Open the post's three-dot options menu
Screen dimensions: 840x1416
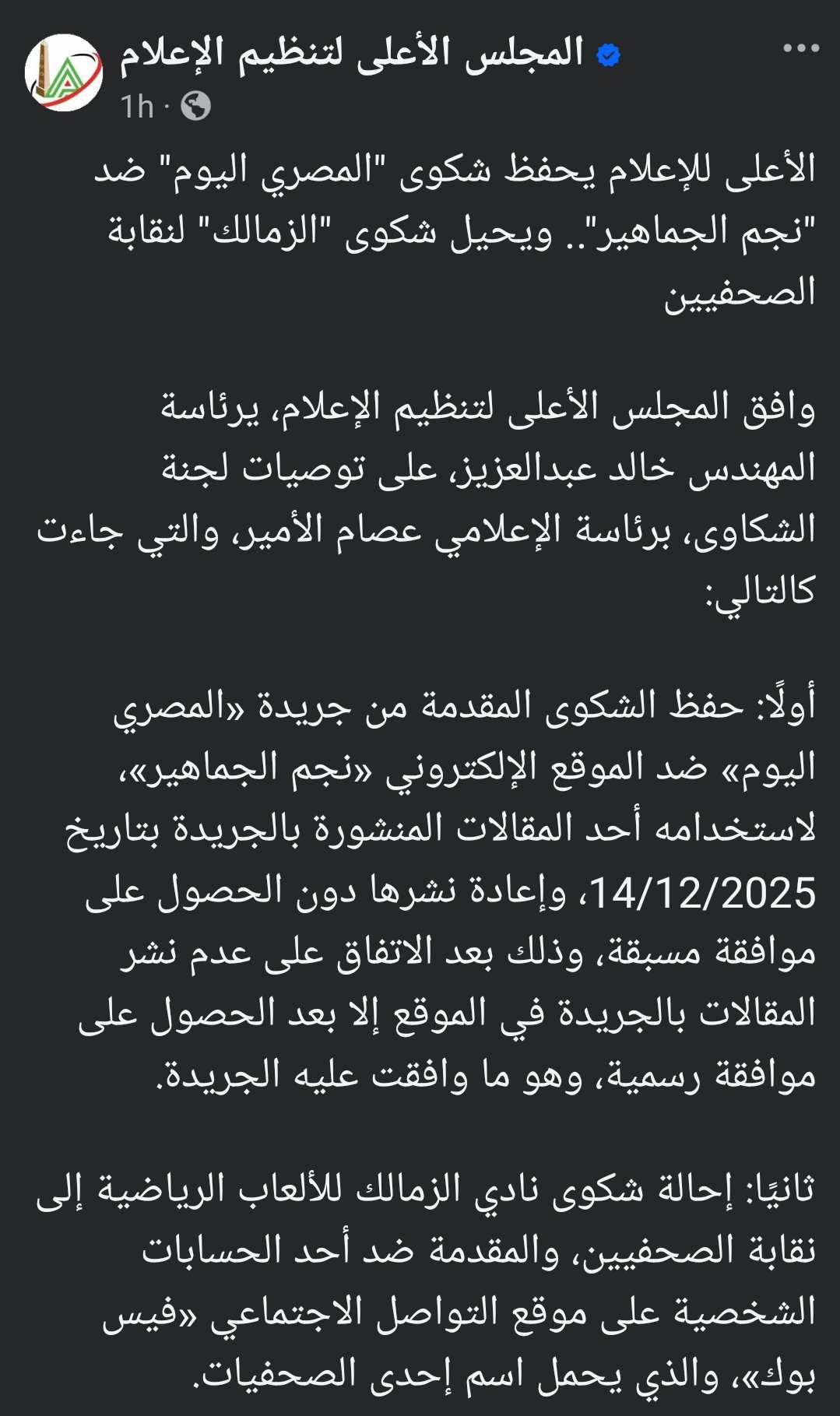coord(801,49)
